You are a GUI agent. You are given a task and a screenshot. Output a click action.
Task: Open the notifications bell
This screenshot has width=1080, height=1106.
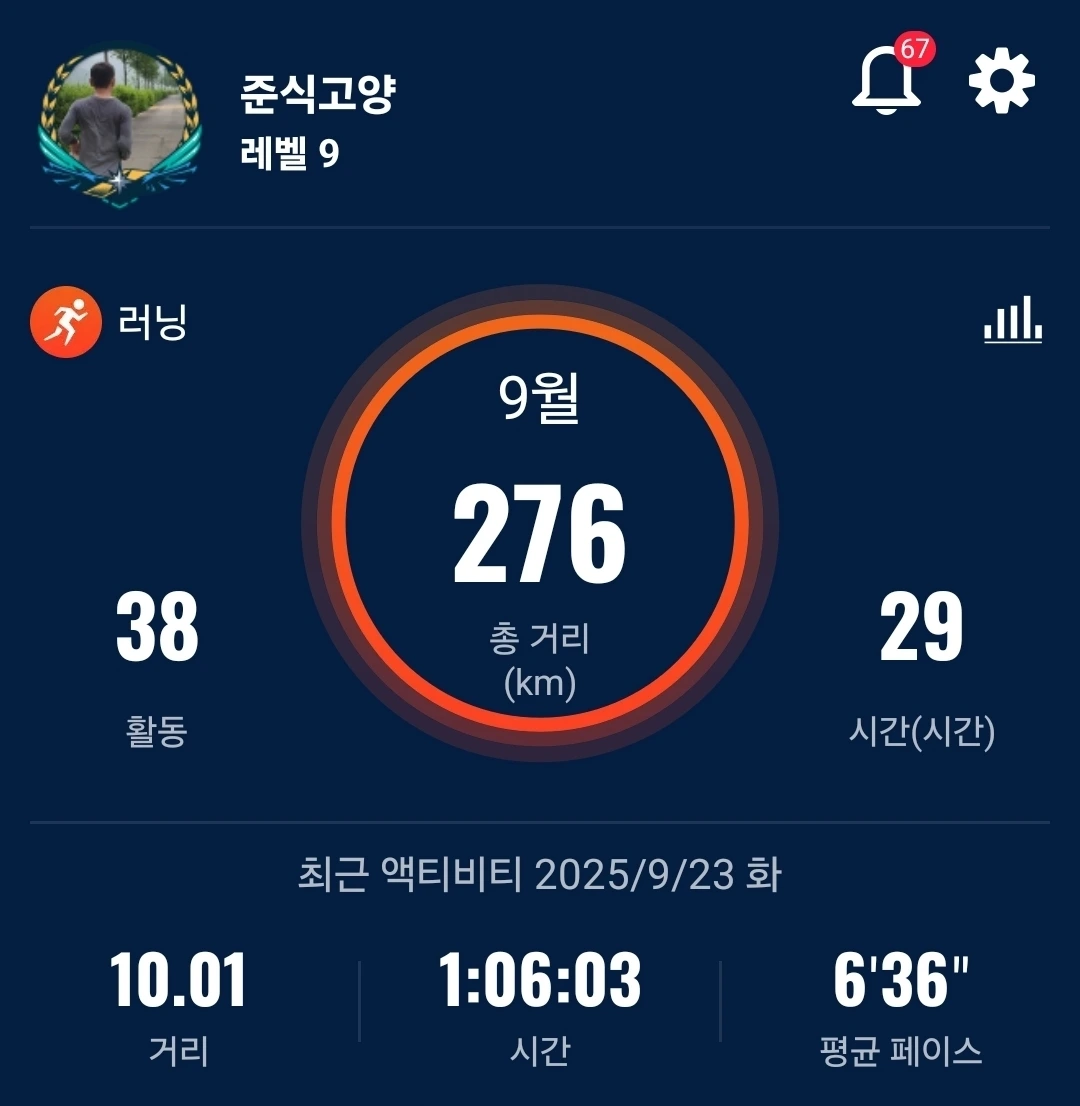coord(886,80)
